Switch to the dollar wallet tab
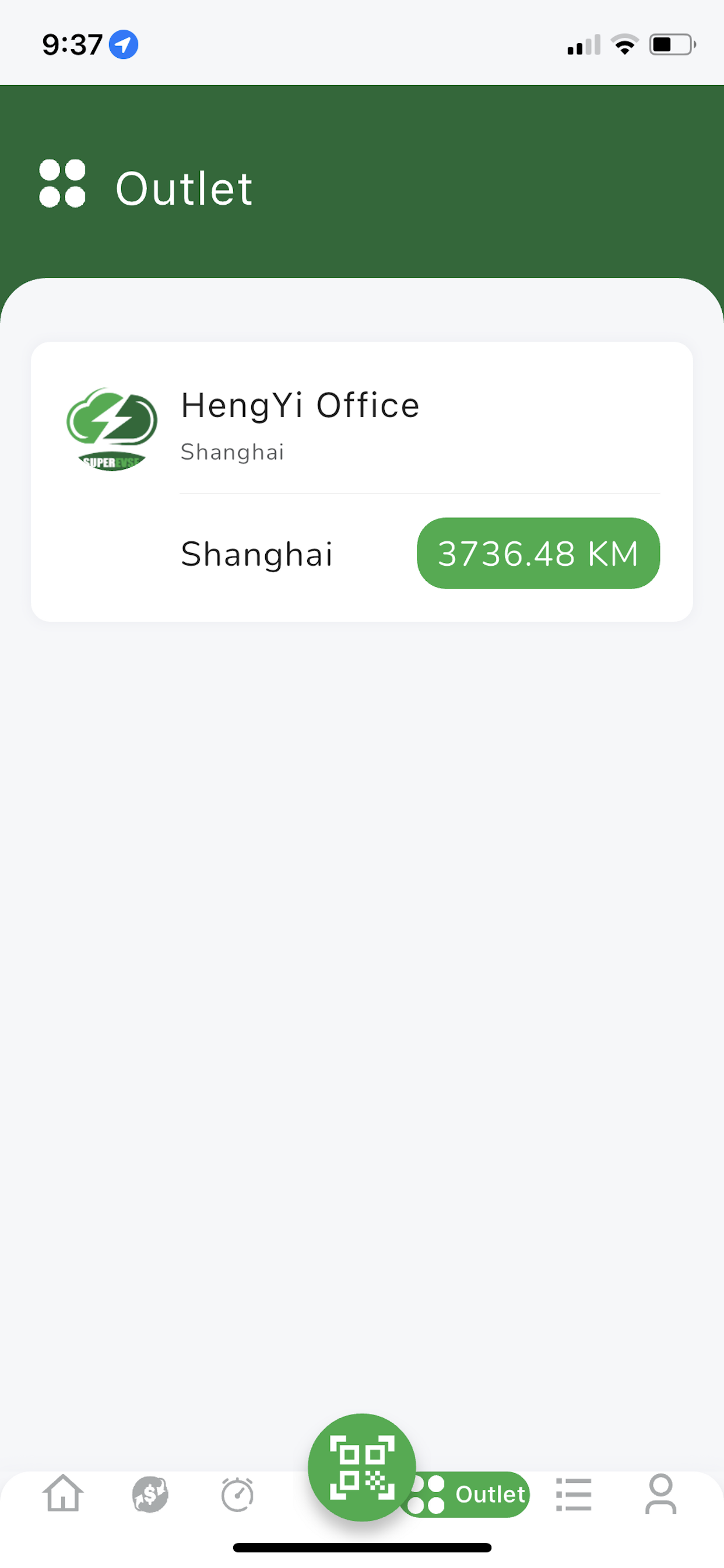Viewport: 724px width, 1568px height. pos(150,1494)
